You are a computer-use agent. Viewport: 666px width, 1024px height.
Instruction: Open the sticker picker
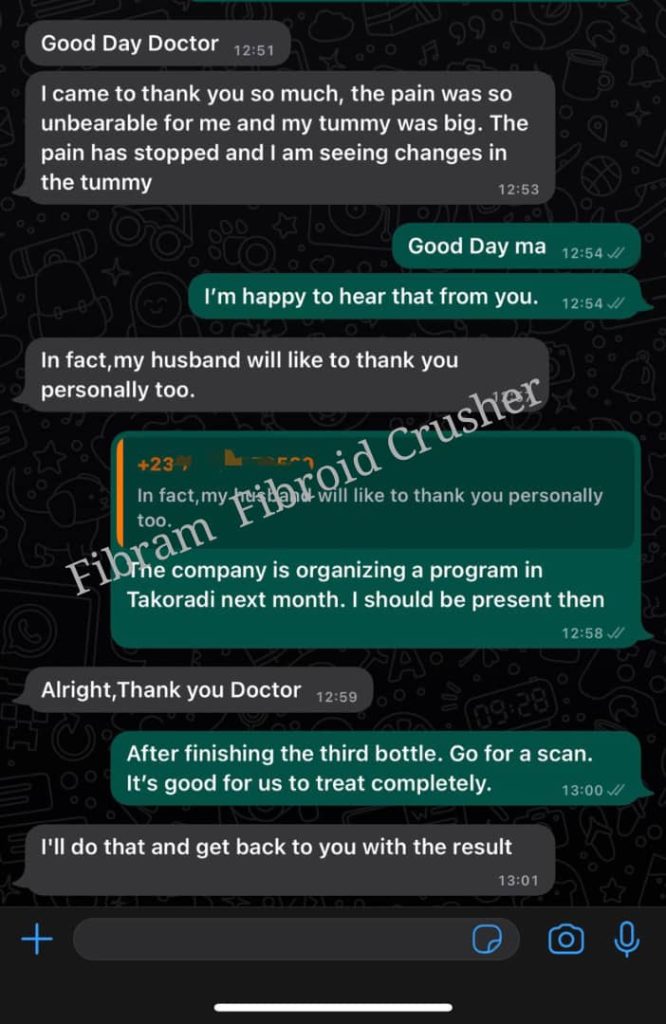[487, 940]
